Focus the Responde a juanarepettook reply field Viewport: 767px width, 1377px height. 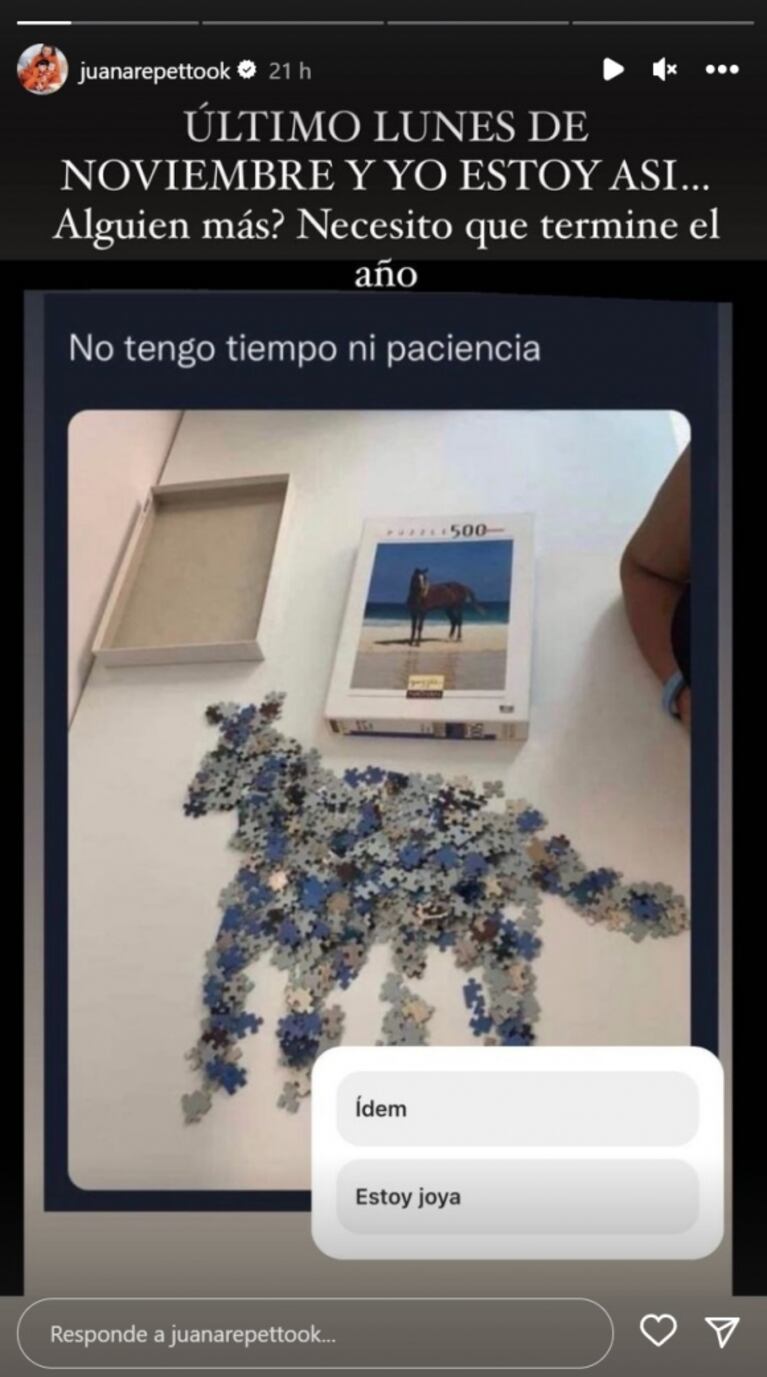(315, 1334)
